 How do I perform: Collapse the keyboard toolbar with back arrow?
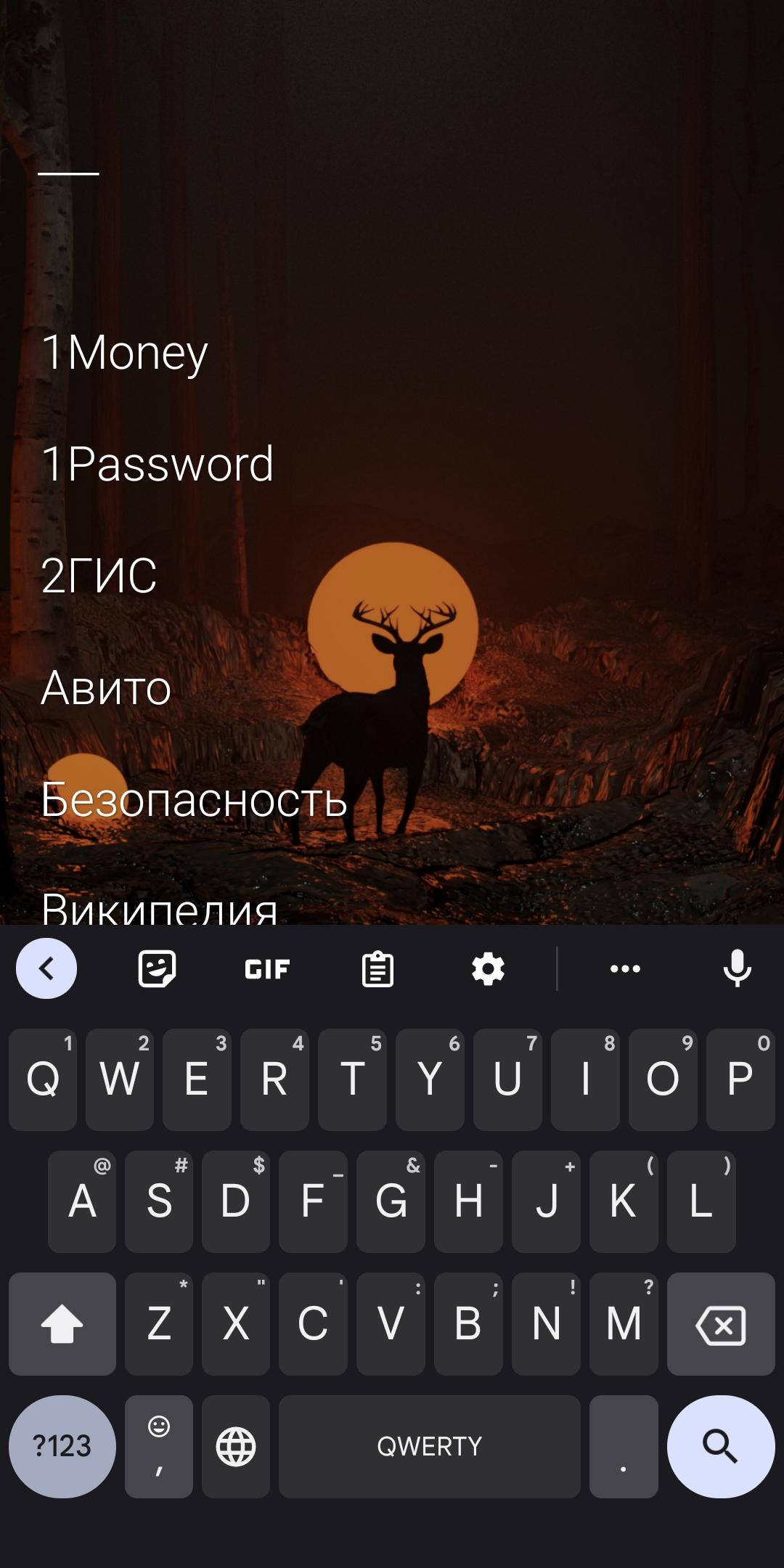pyautogui.click(x=46, y=968)
